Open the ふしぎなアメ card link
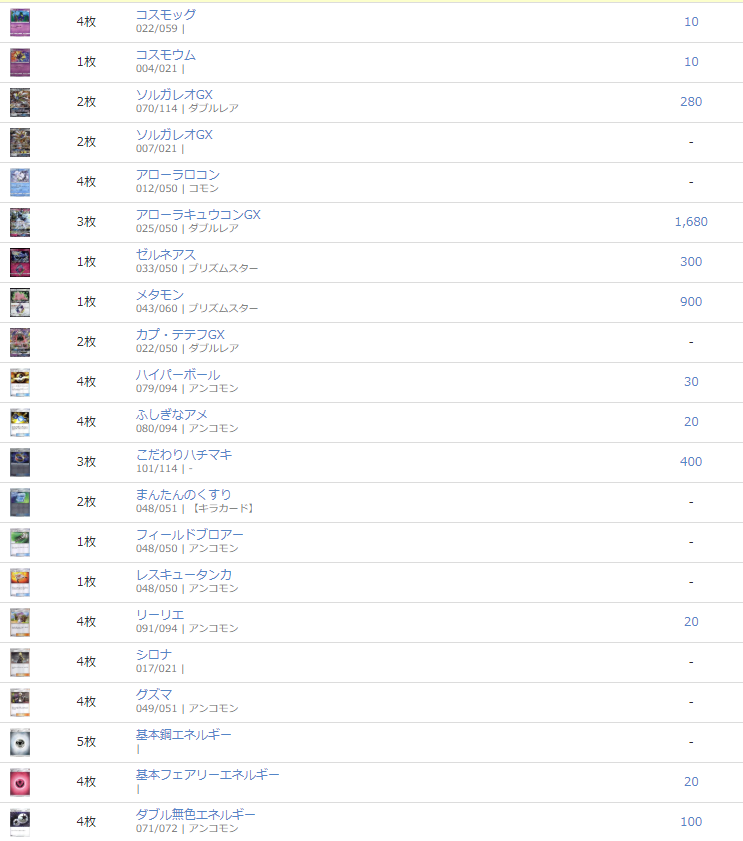743x841 pixels. (x=172, y=415)
